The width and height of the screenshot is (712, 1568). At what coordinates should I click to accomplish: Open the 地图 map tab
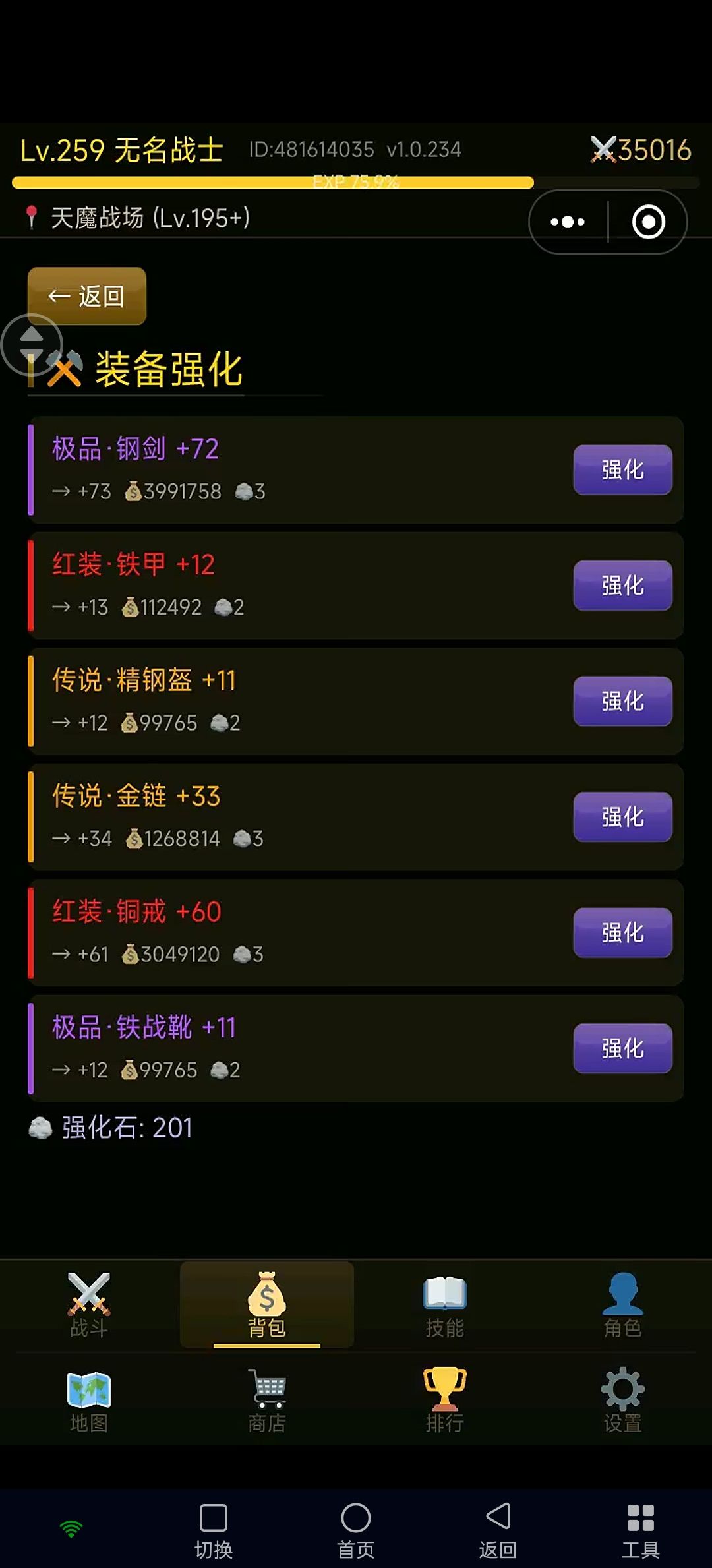(x=89, y=1401)
